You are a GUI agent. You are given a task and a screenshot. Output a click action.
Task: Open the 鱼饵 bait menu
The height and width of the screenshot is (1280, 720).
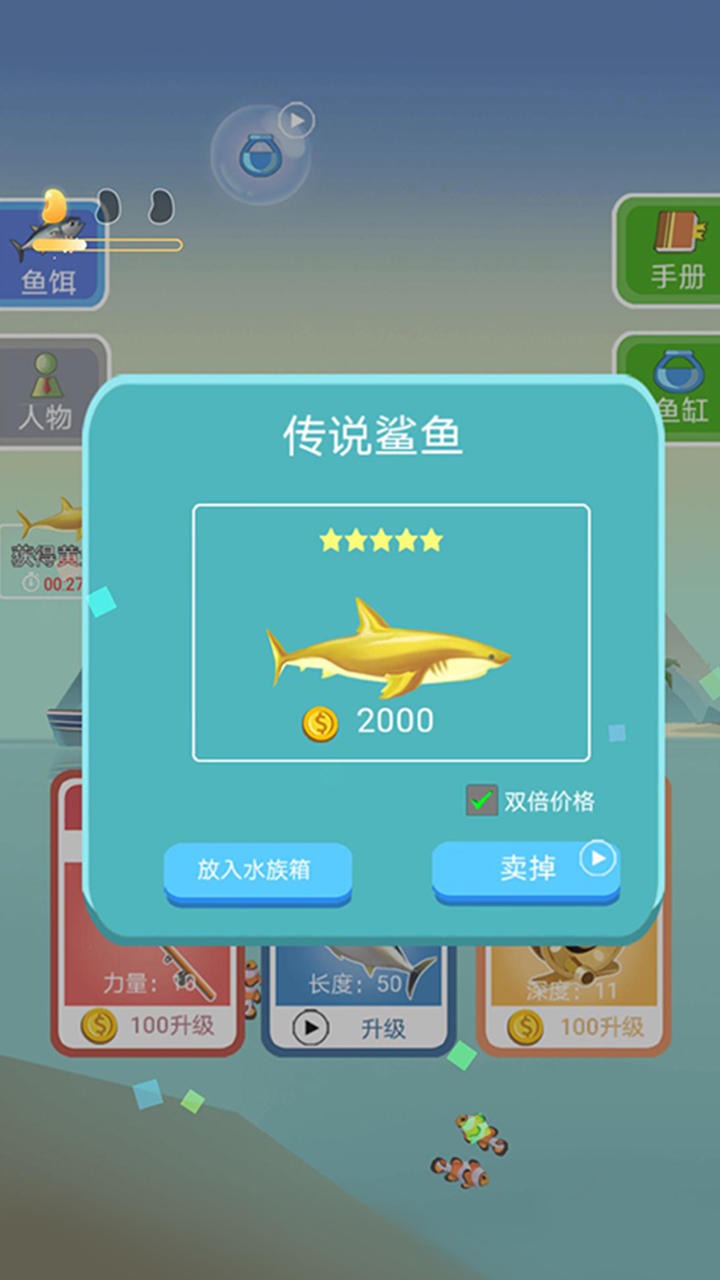click(x=50, y=257)
